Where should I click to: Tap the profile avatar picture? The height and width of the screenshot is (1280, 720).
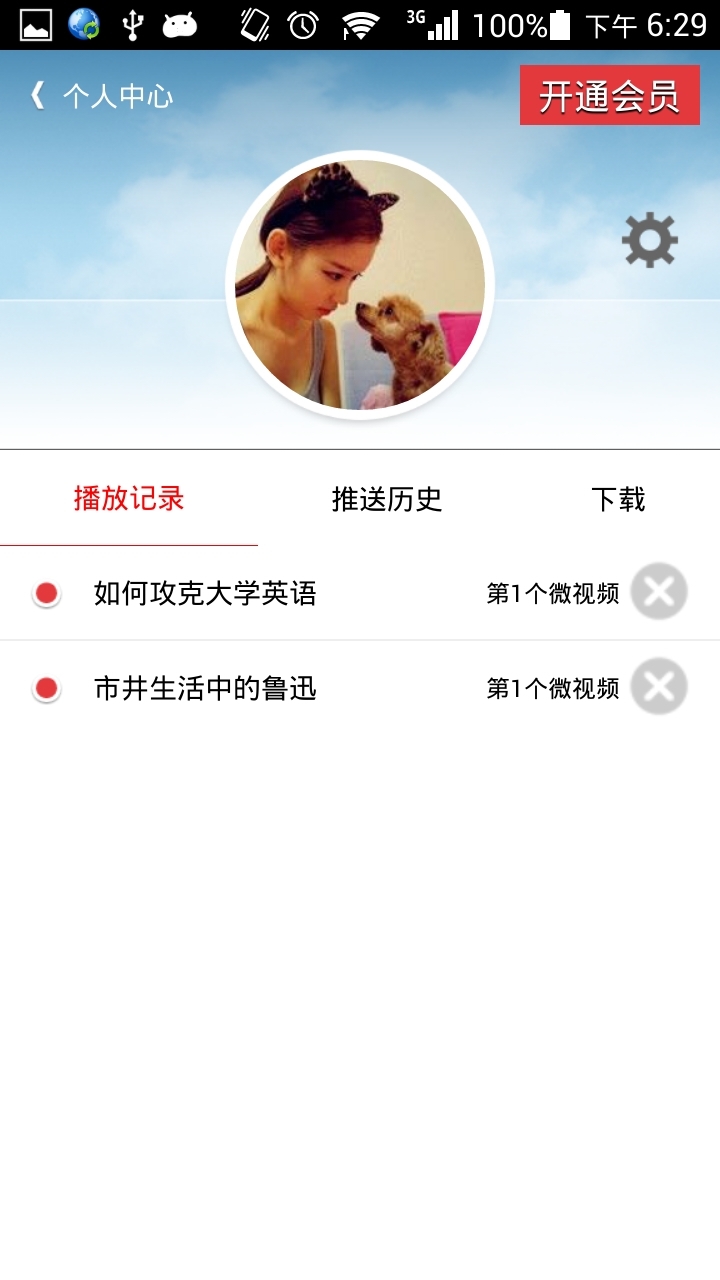pos(360,285)
